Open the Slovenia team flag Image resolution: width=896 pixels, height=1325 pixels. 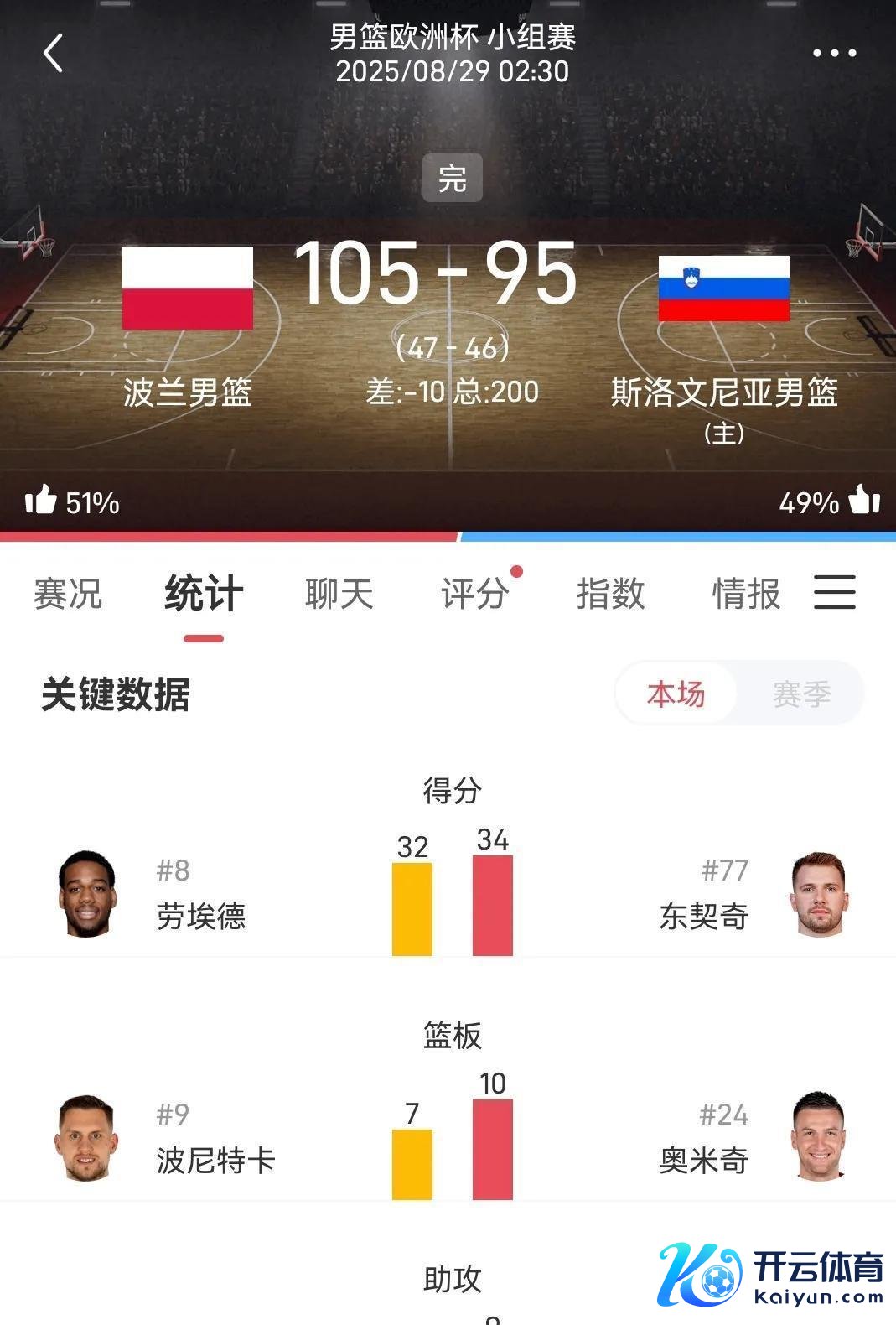click(723, 288)
